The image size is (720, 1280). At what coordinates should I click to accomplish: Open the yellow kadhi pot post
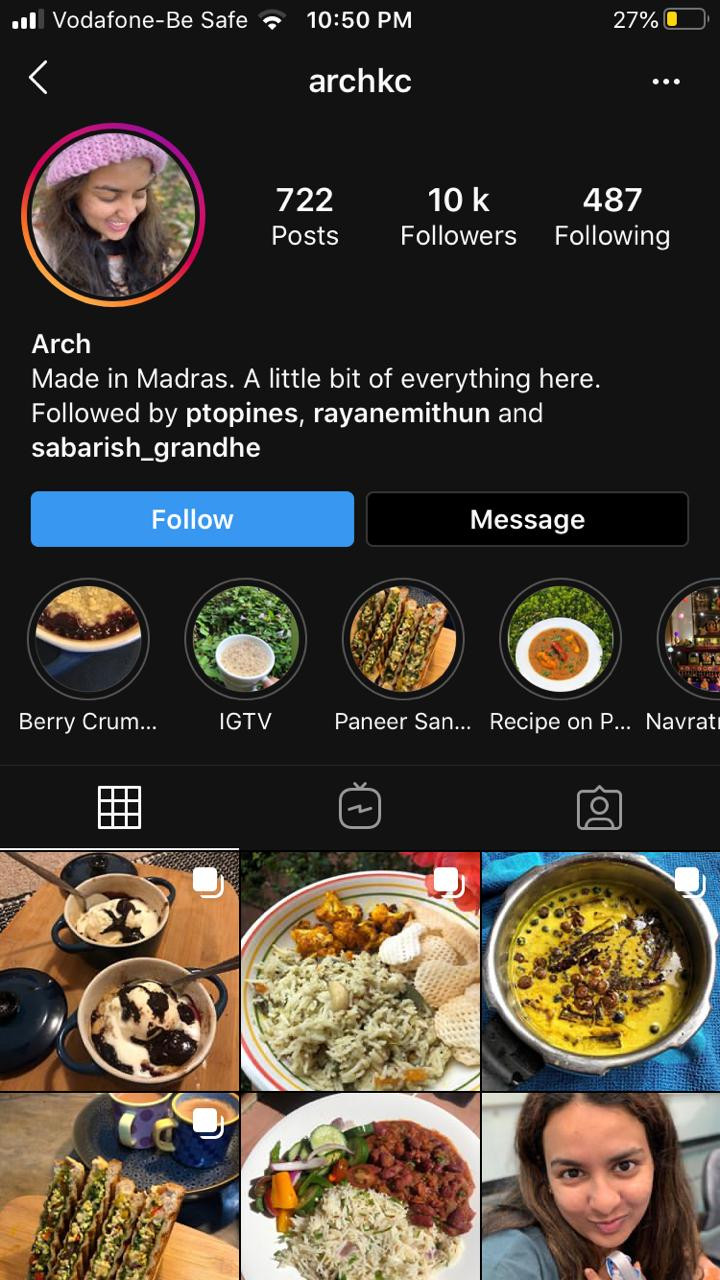600,970
